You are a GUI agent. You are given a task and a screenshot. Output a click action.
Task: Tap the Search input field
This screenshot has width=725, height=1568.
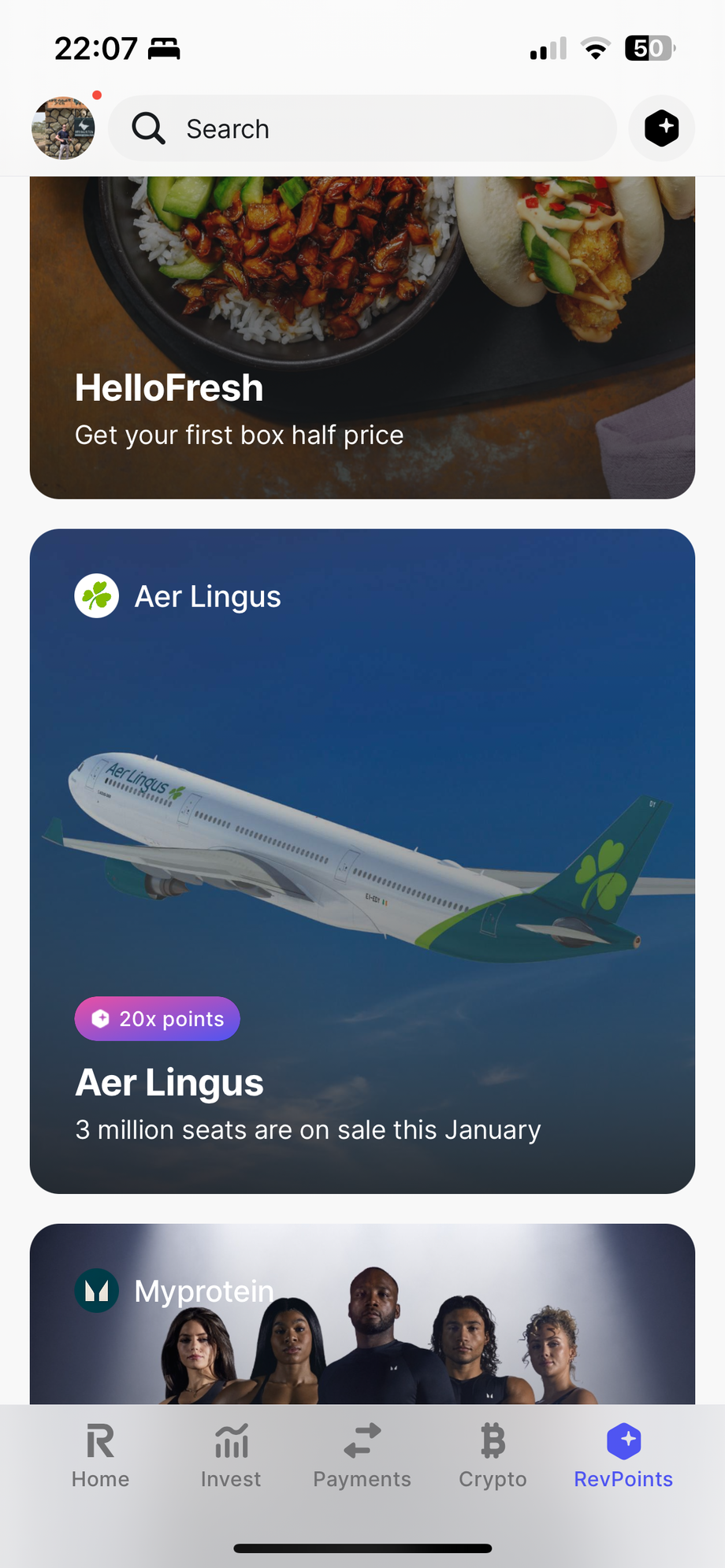362,128
